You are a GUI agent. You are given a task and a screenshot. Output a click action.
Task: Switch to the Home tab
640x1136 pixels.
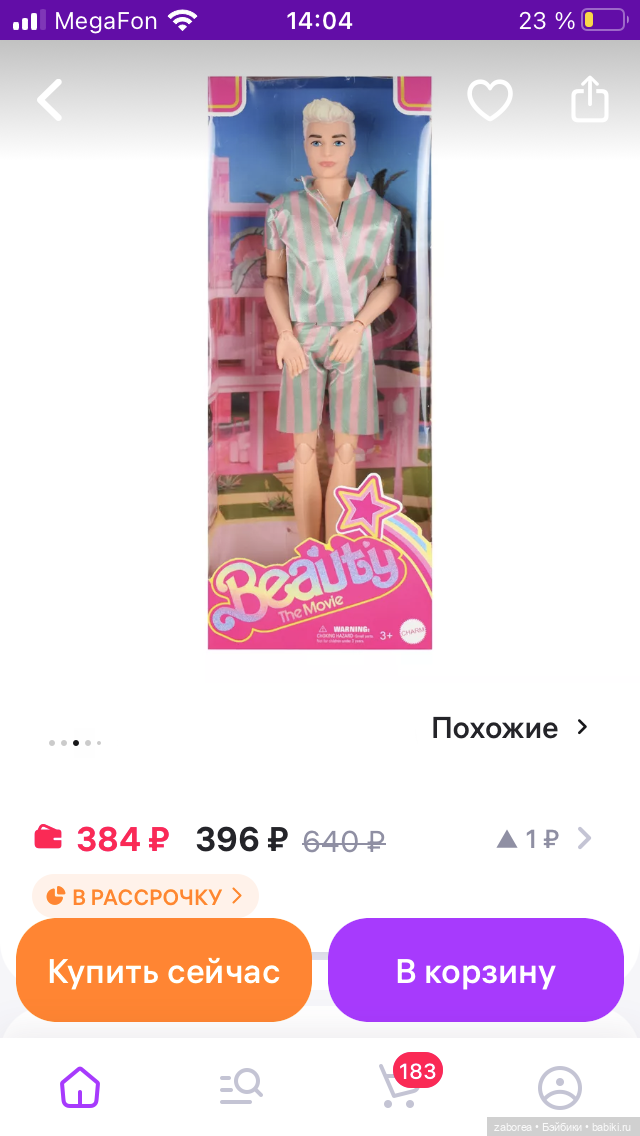80,1087
